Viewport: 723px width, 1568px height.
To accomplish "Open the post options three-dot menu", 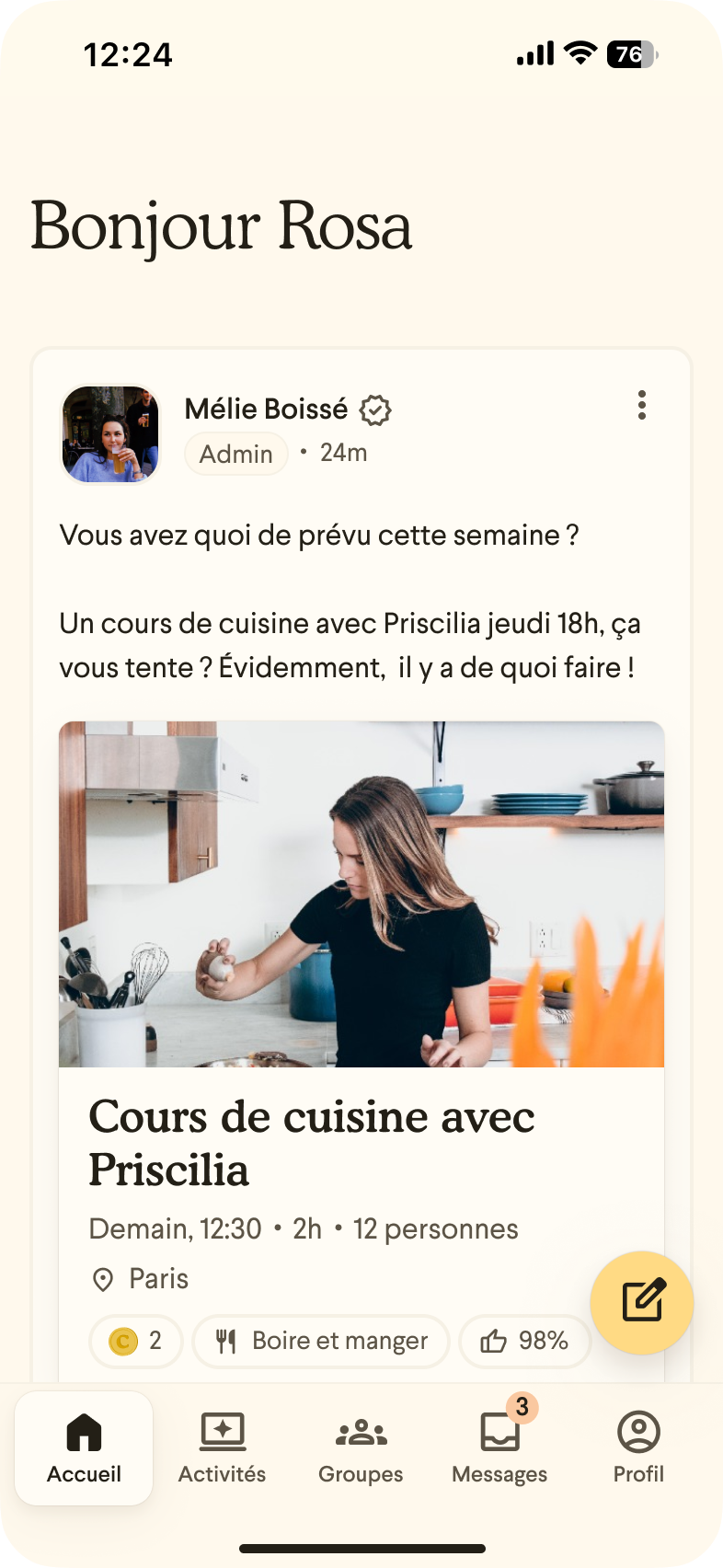I will pyautogui.click(x=641, y=405).
